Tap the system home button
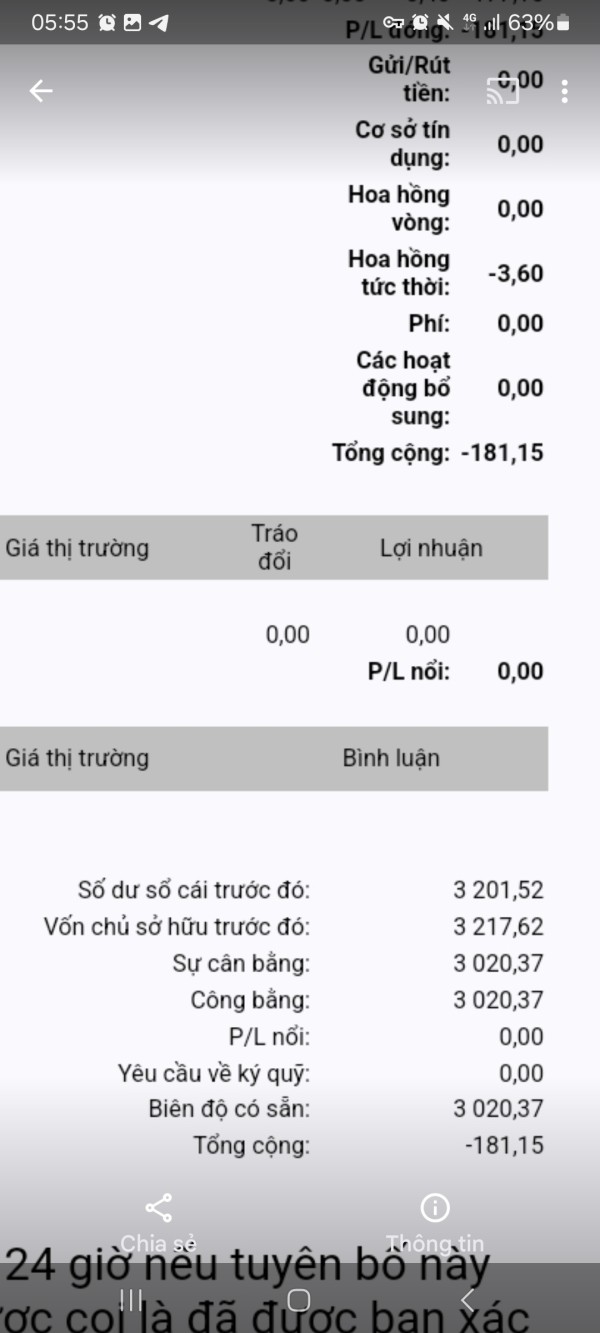Screen dimensions: 600x1333 coord(299,1300)
